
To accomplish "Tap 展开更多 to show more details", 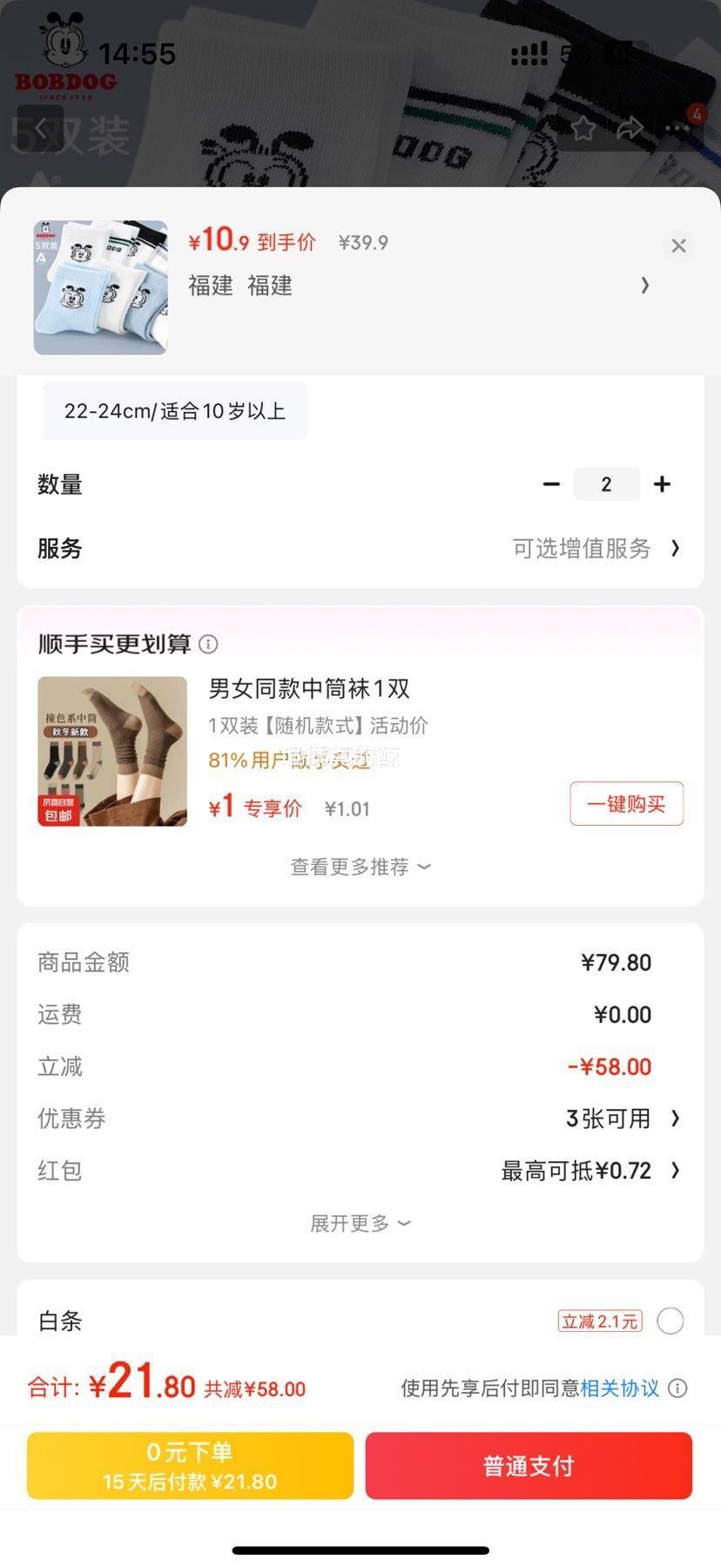I will pos(360,1223).
